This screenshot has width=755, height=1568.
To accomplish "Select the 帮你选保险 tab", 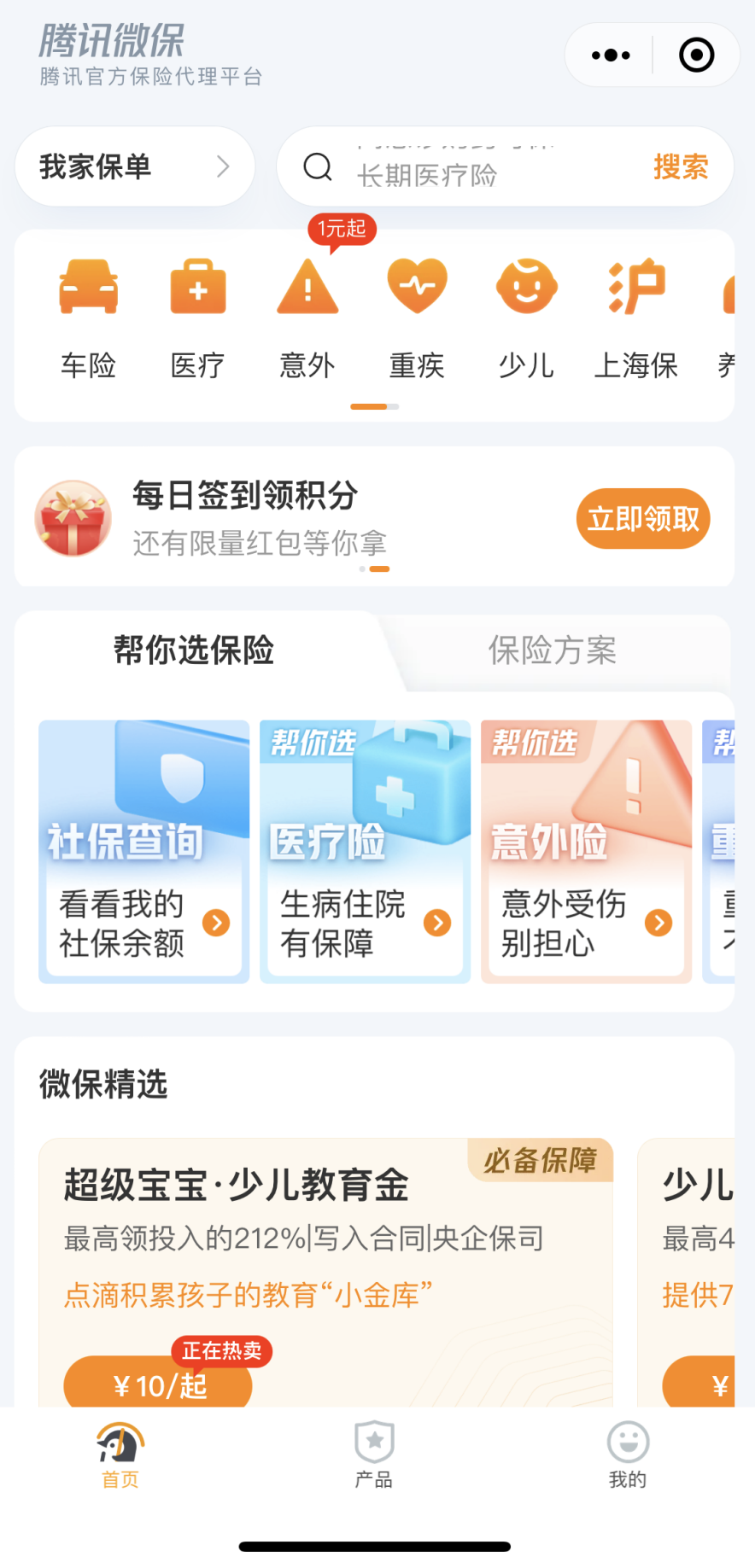I will click(194, 650).
